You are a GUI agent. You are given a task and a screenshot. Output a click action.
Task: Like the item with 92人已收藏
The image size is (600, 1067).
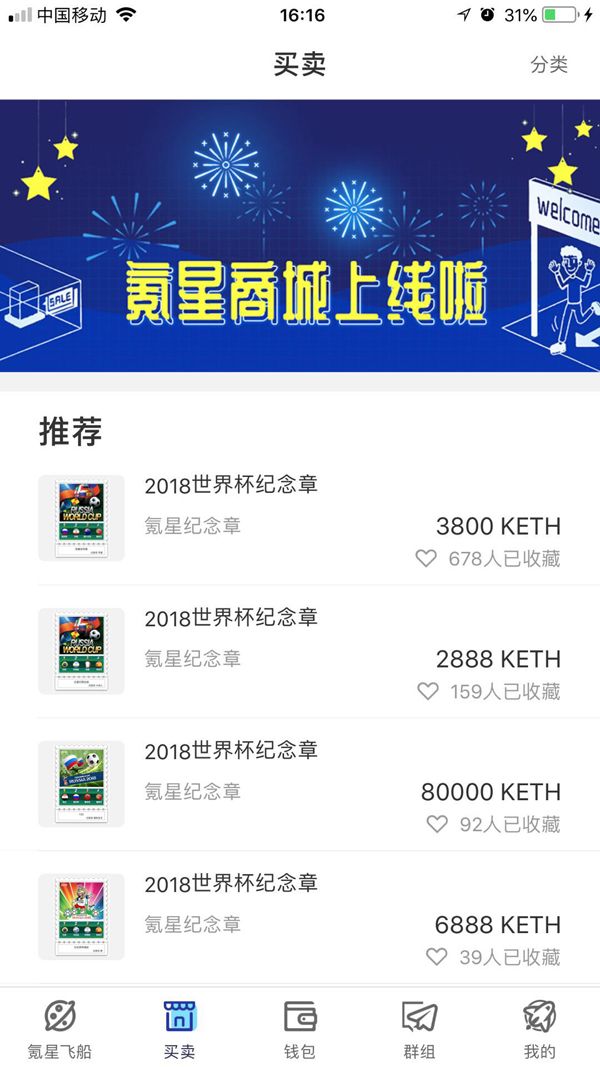437,824
